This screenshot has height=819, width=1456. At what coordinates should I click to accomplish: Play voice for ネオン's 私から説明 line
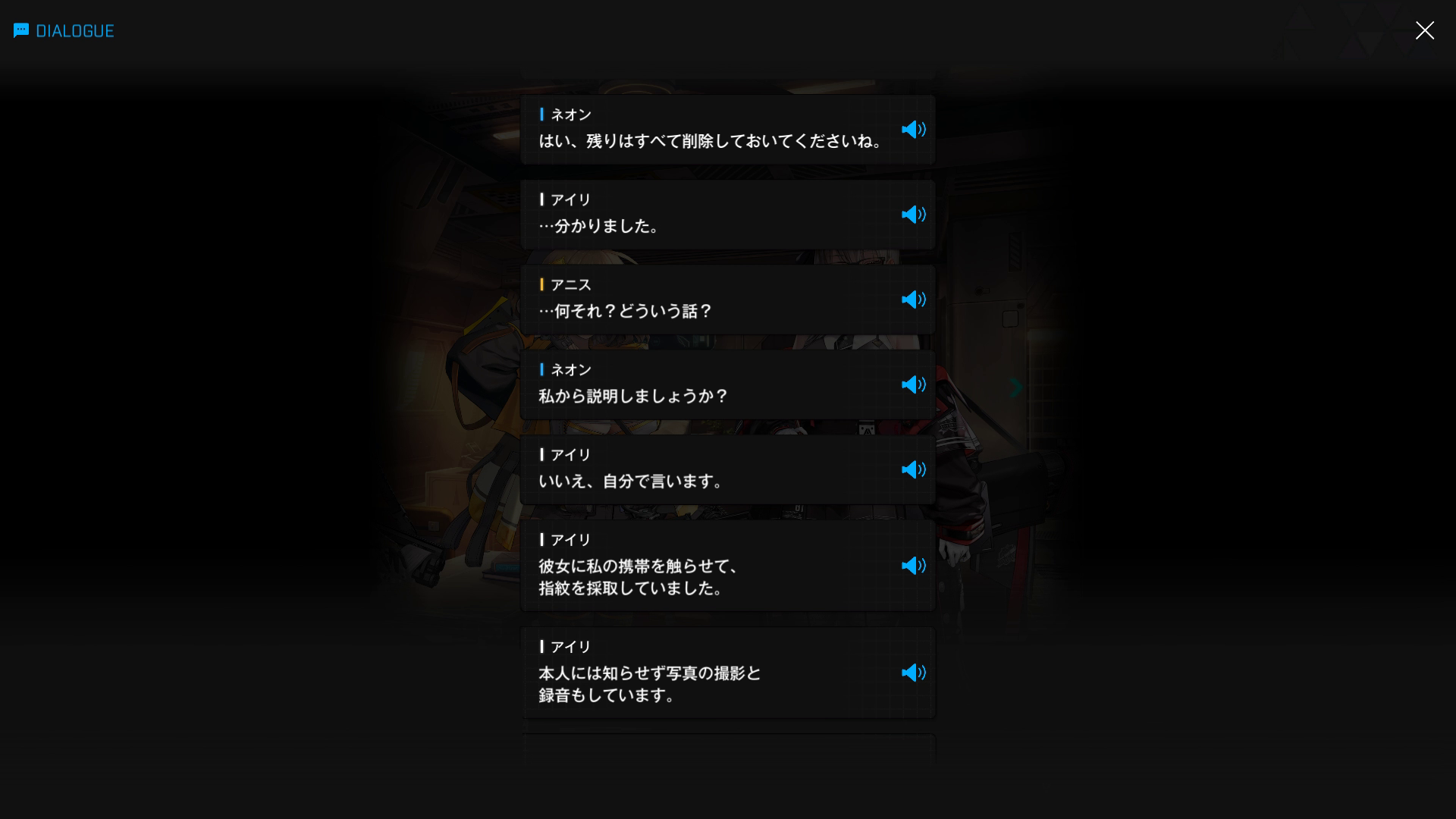(x=913, y=384)
